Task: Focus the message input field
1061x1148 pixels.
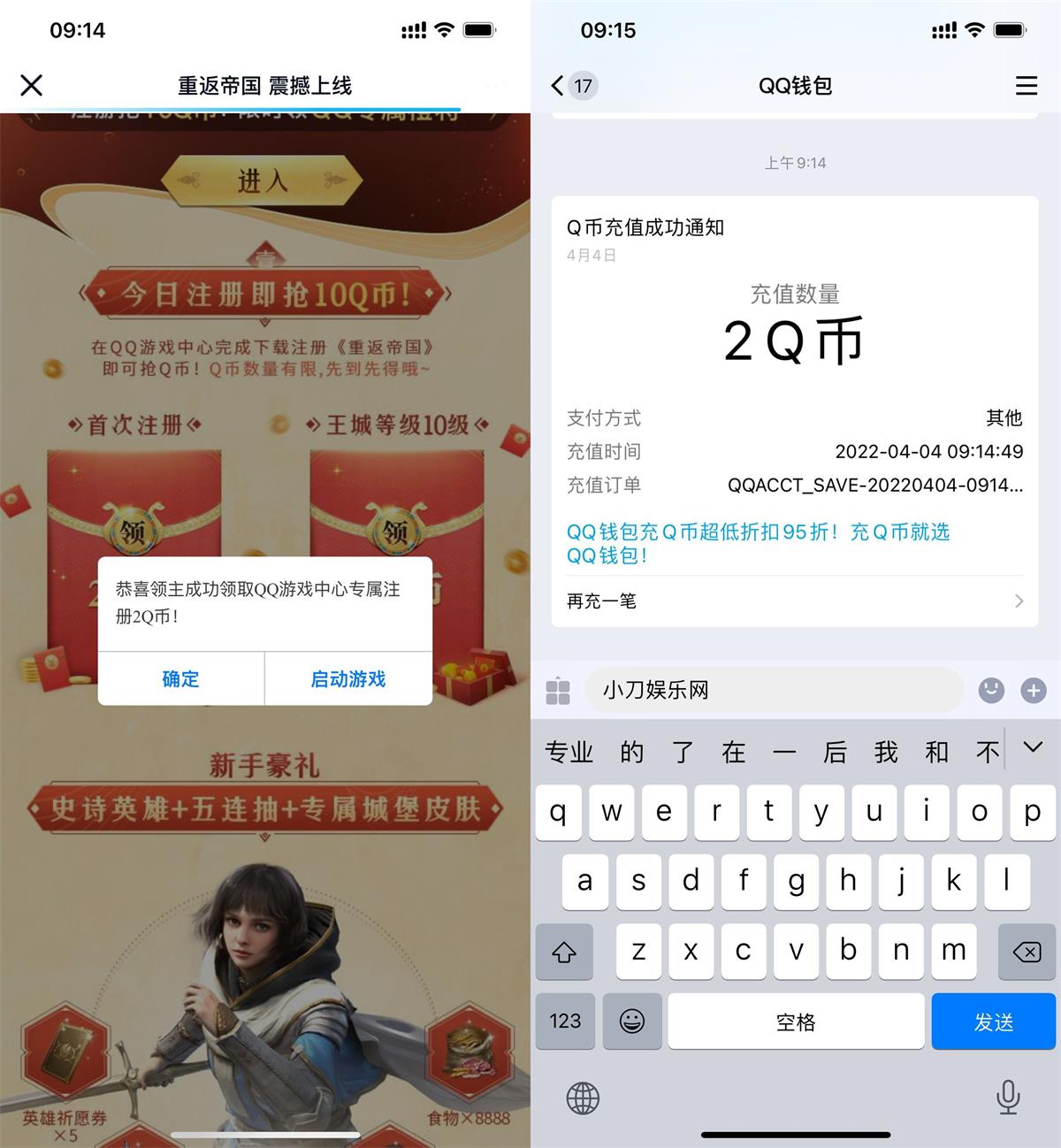Action: pos(774,690)
